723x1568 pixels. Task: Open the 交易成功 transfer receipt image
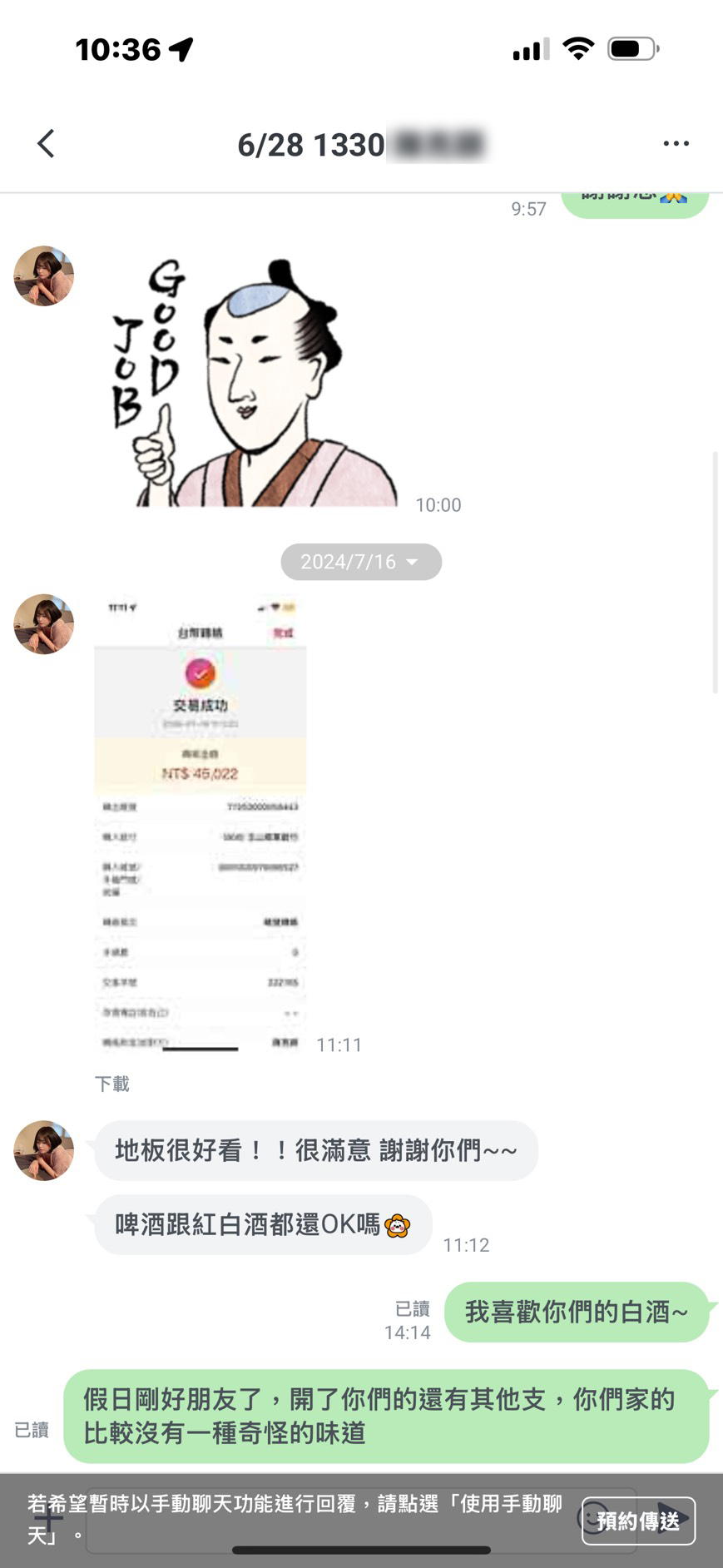(200, 824)
